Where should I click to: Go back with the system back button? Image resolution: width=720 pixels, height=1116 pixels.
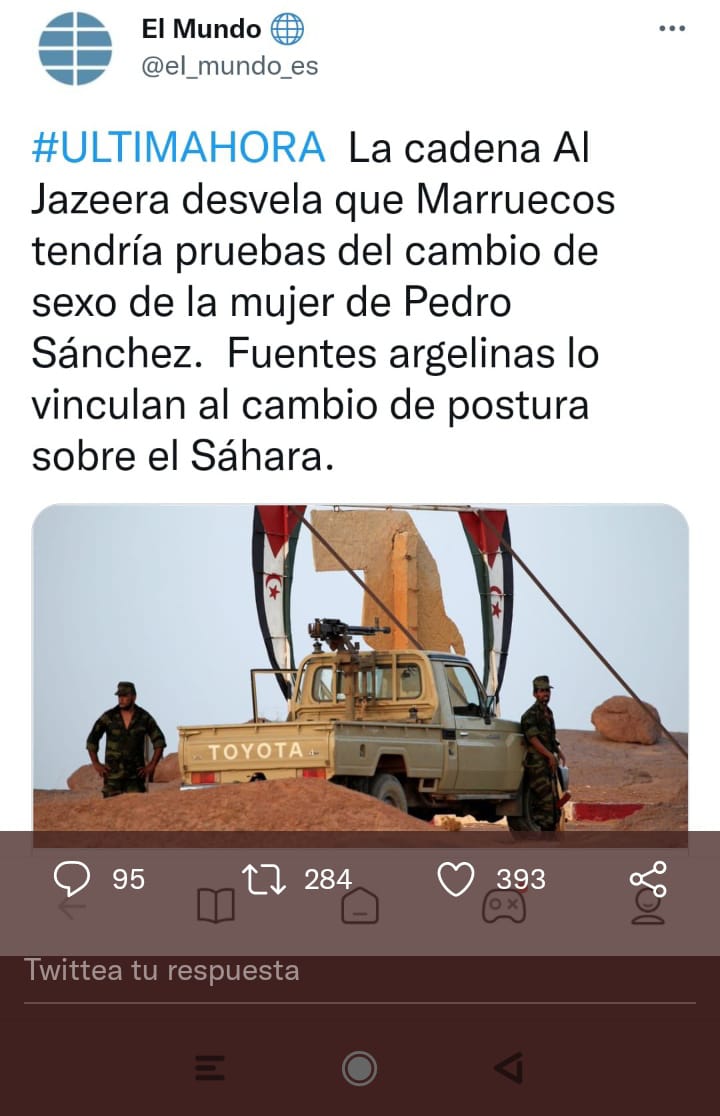pos(508,1068)
